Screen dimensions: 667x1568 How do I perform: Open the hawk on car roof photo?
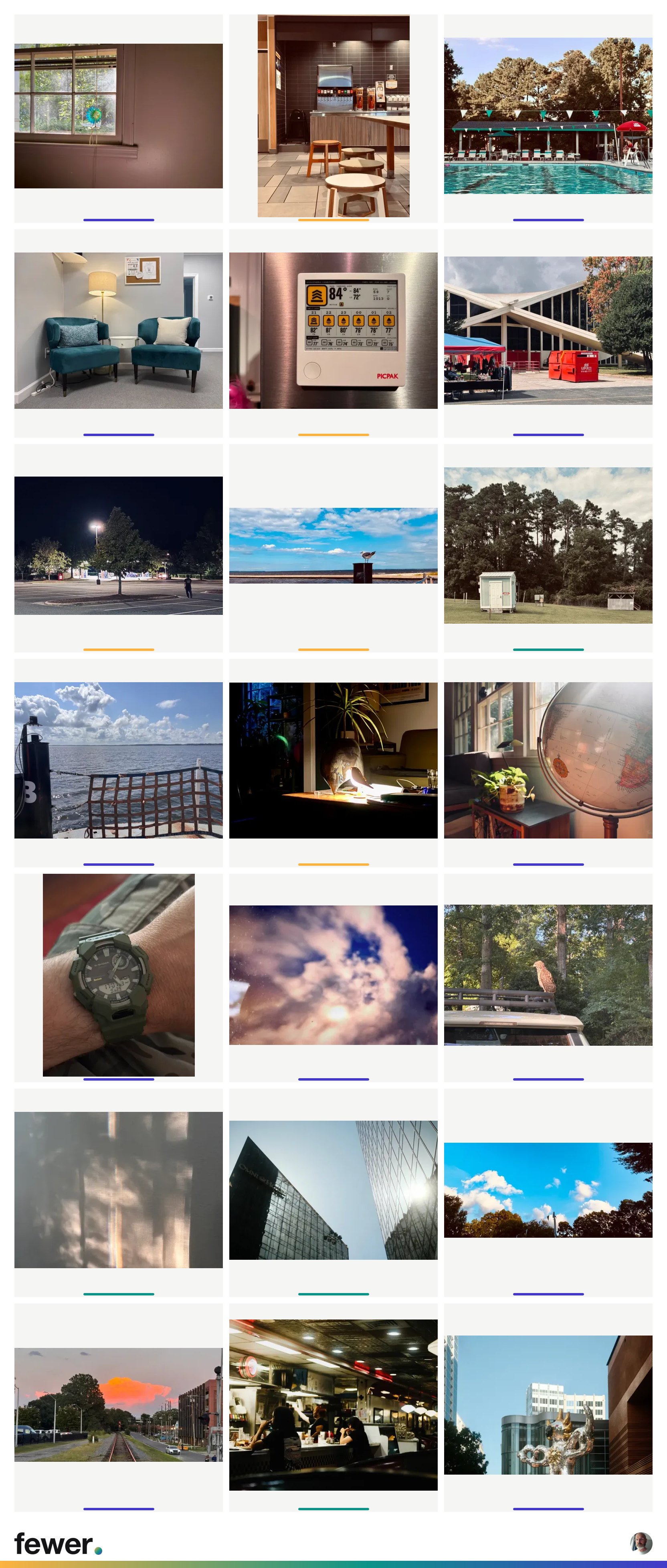[x=548, y=975]
